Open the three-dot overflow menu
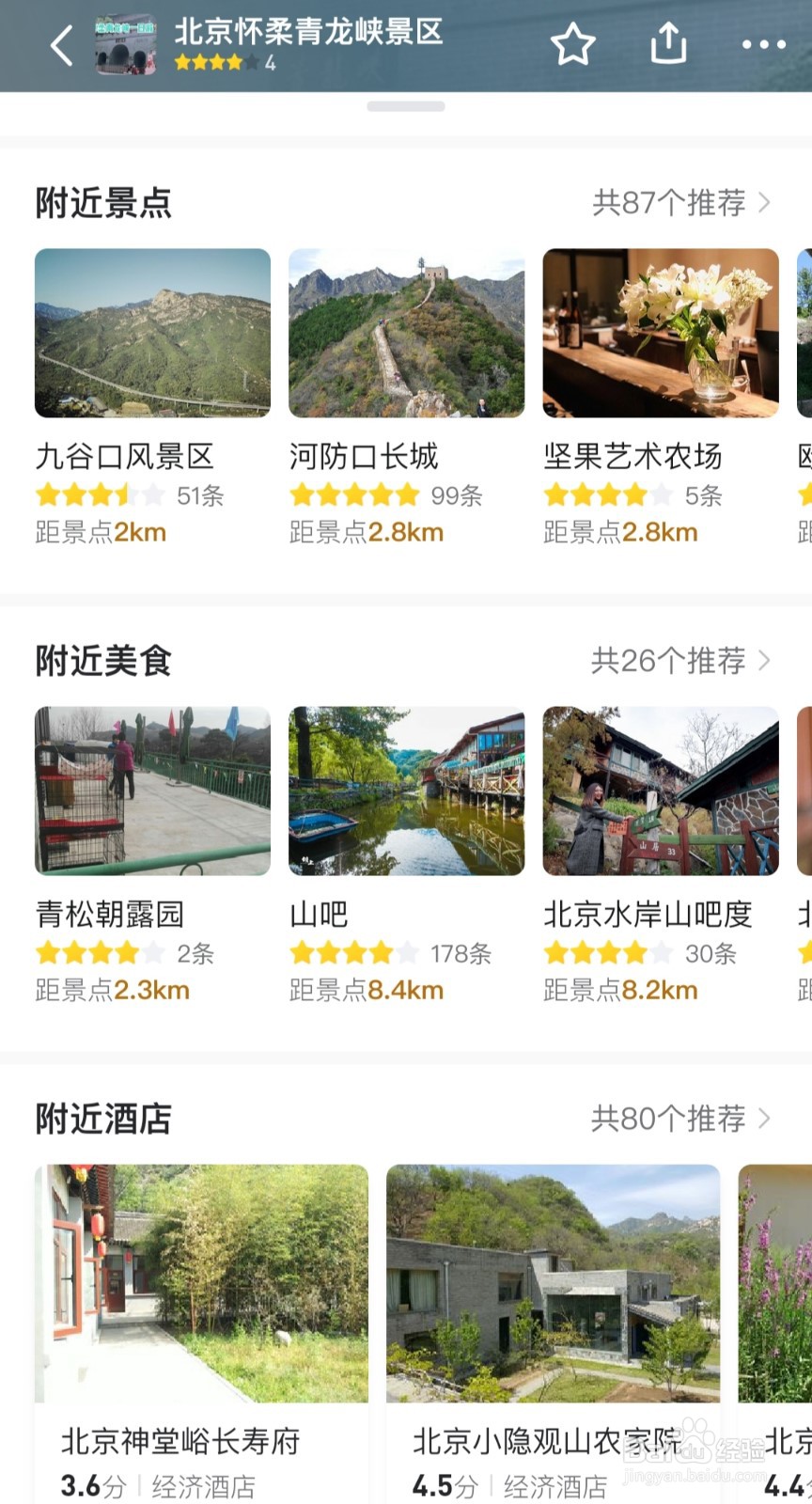Viewport: 812px width, 1504px height. (763, 44)
